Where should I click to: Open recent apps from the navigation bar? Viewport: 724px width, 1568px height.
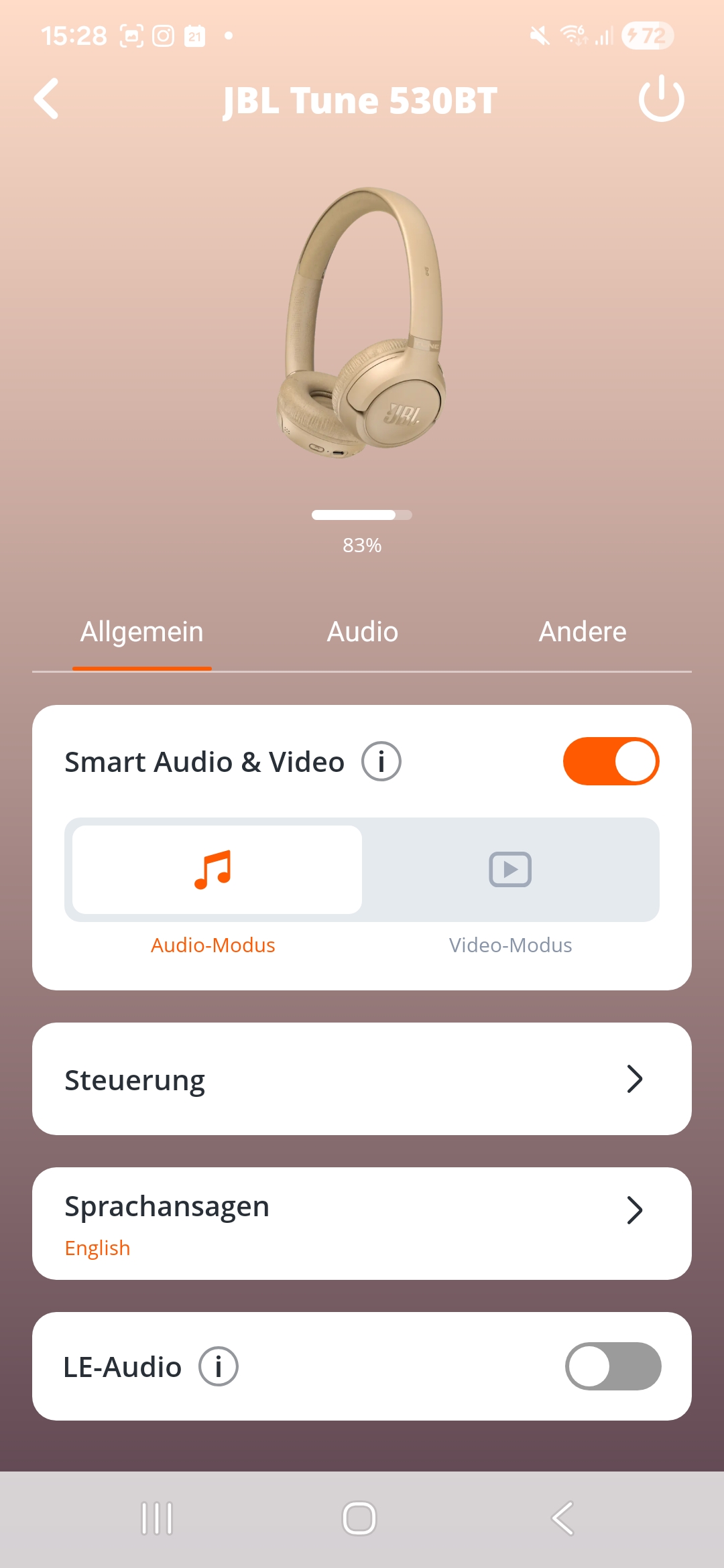pyautogui.click(x=157, y=1518)
